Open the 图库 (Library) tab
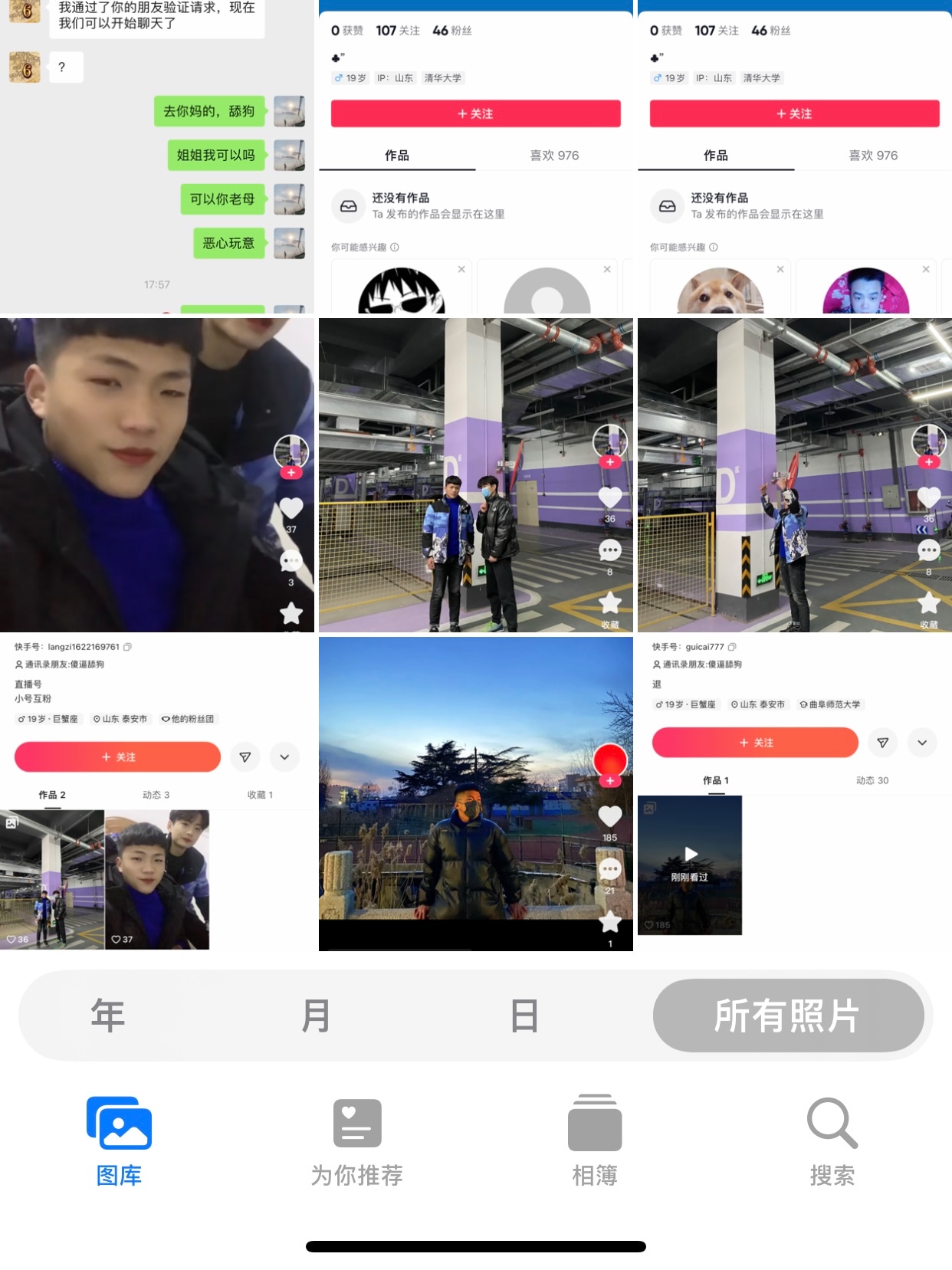Viewport: 952px width, 1270px height. 119,1140
